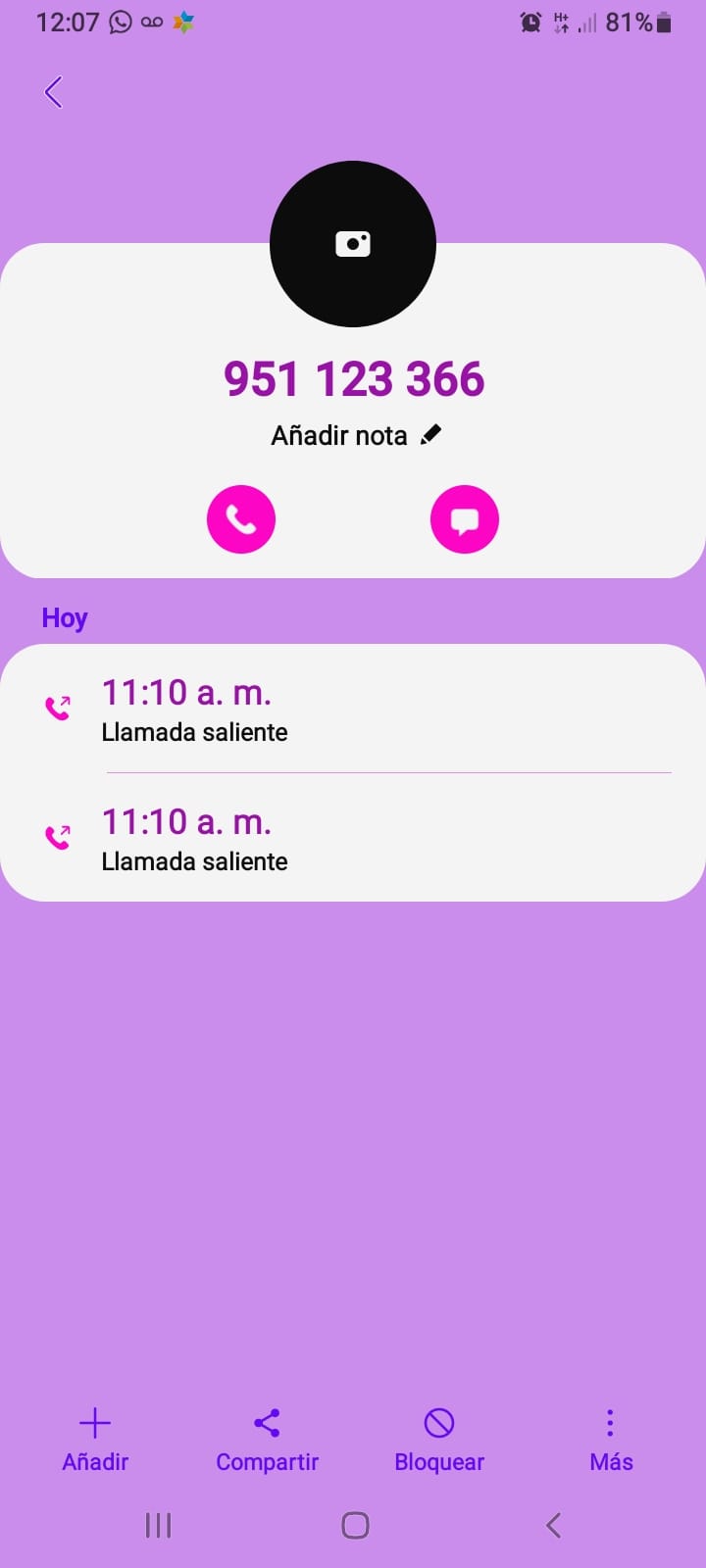Call 951 123 366 with the phone button
The height and width of the screenshot is (1568, 706).
click(x=241, y=519)
